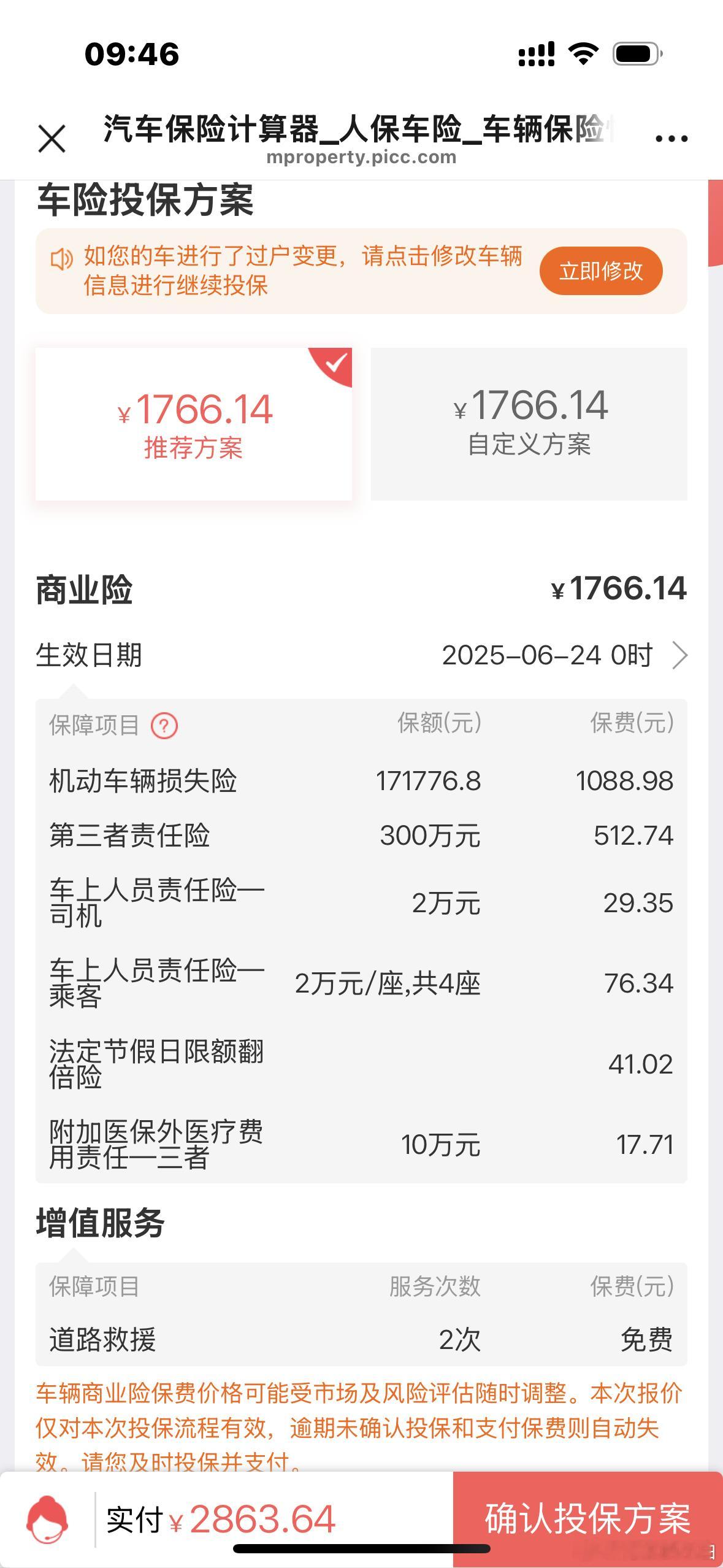Screen dimensions: 723x1568
Task: Select the 推荐方案 plan card
Action: click(194, 424)
